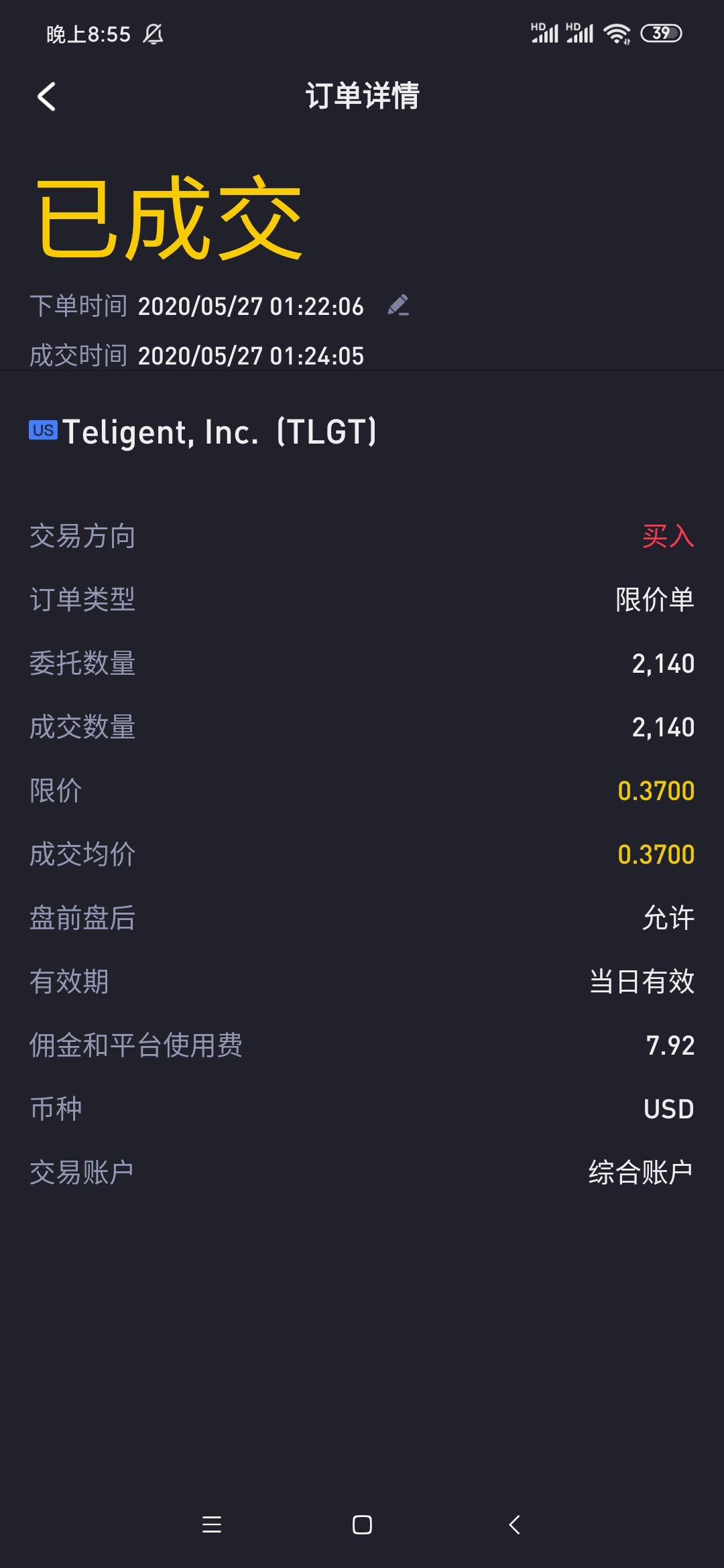
Task: Tap the system home button
Action: coord(362,1524)
